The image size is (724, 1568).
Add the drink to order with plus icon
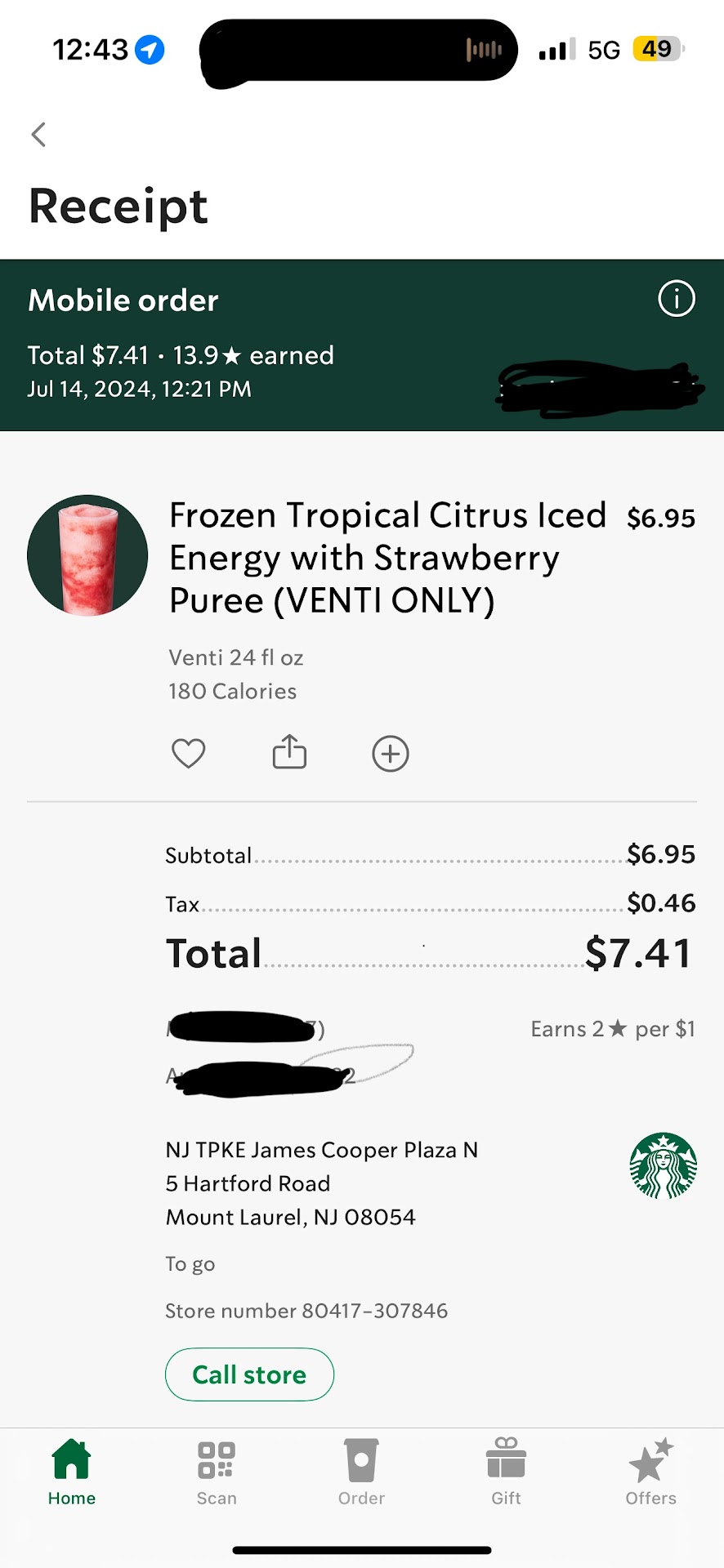pos(391,753)
